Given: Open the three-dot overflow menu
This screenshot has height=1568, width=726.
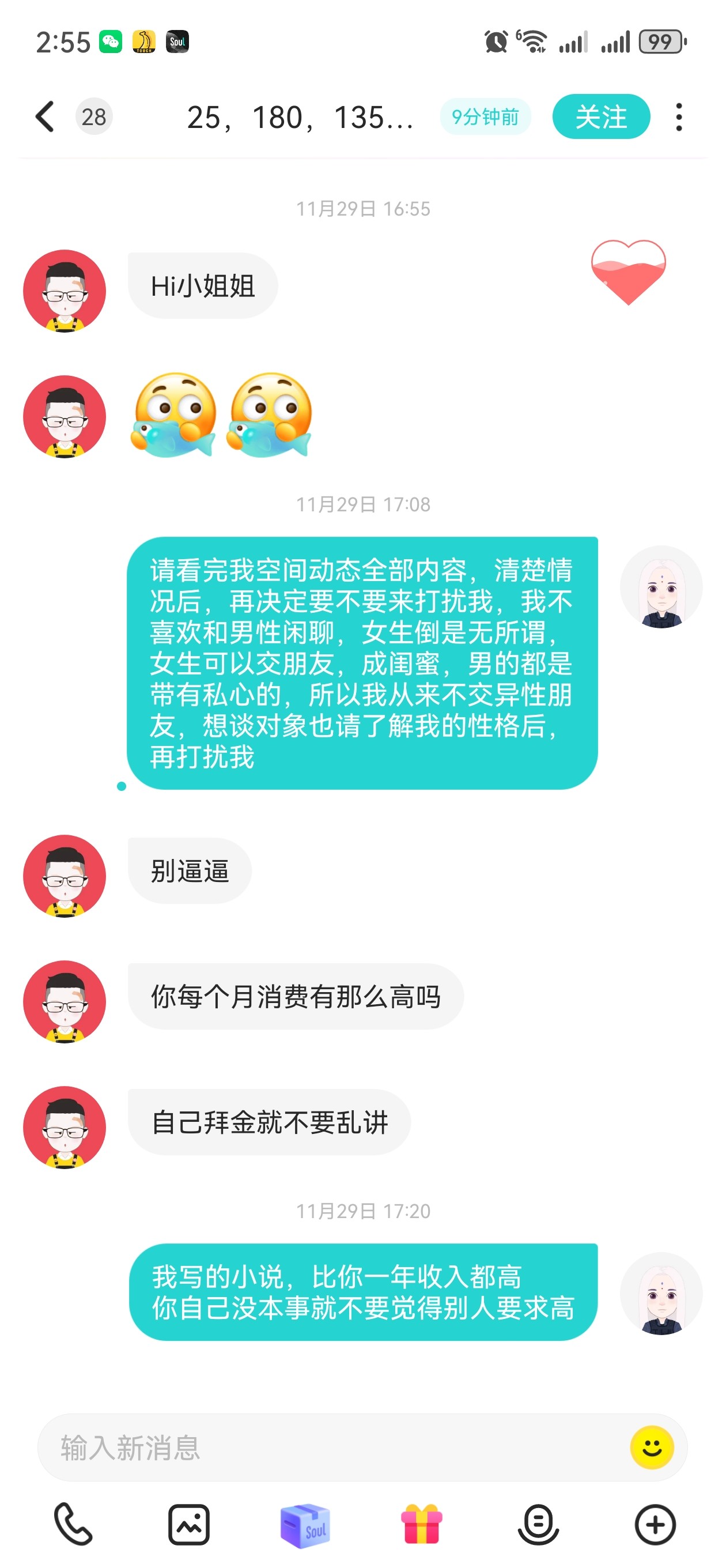Looking at the screenshot, I should 679,117.
